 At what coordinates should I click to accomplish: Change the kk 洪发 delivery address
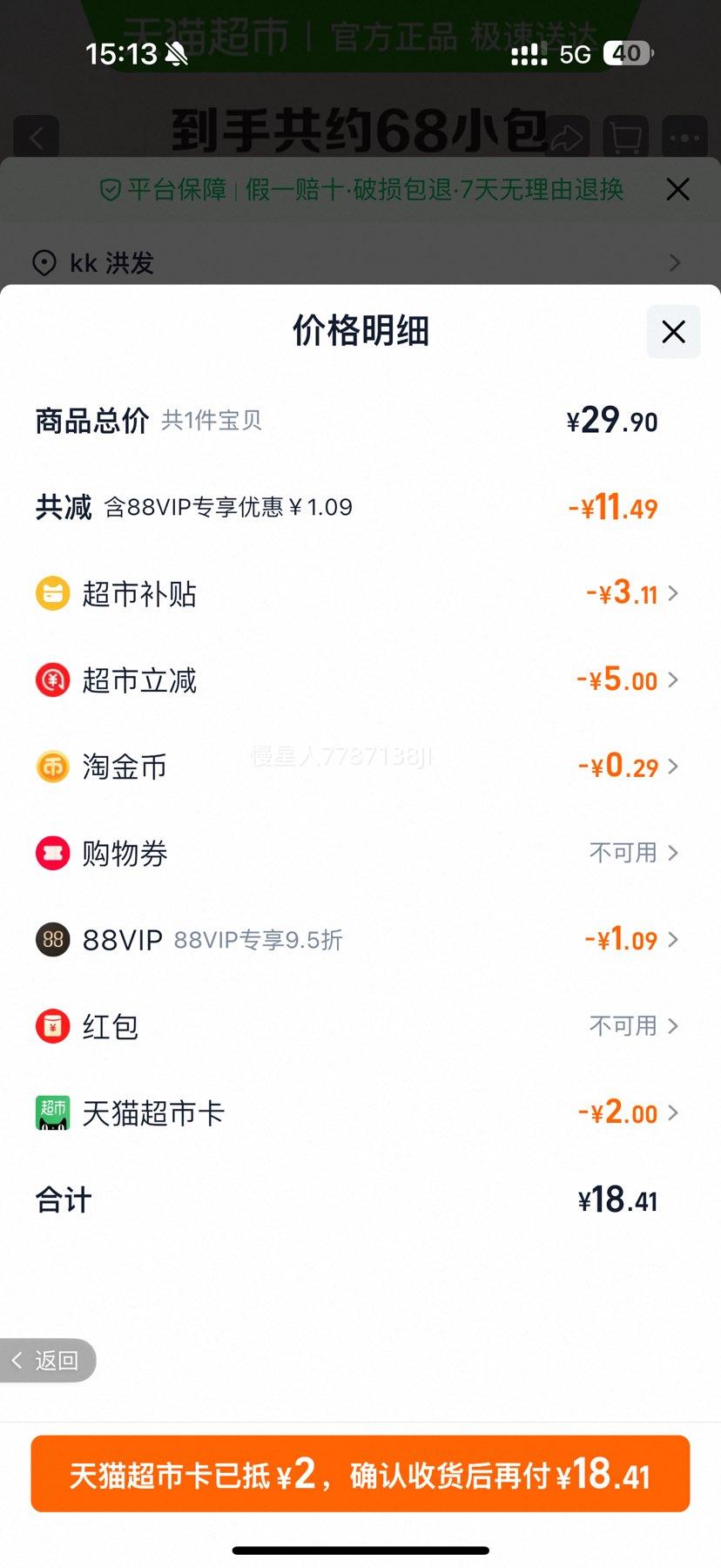click(359, 262)
